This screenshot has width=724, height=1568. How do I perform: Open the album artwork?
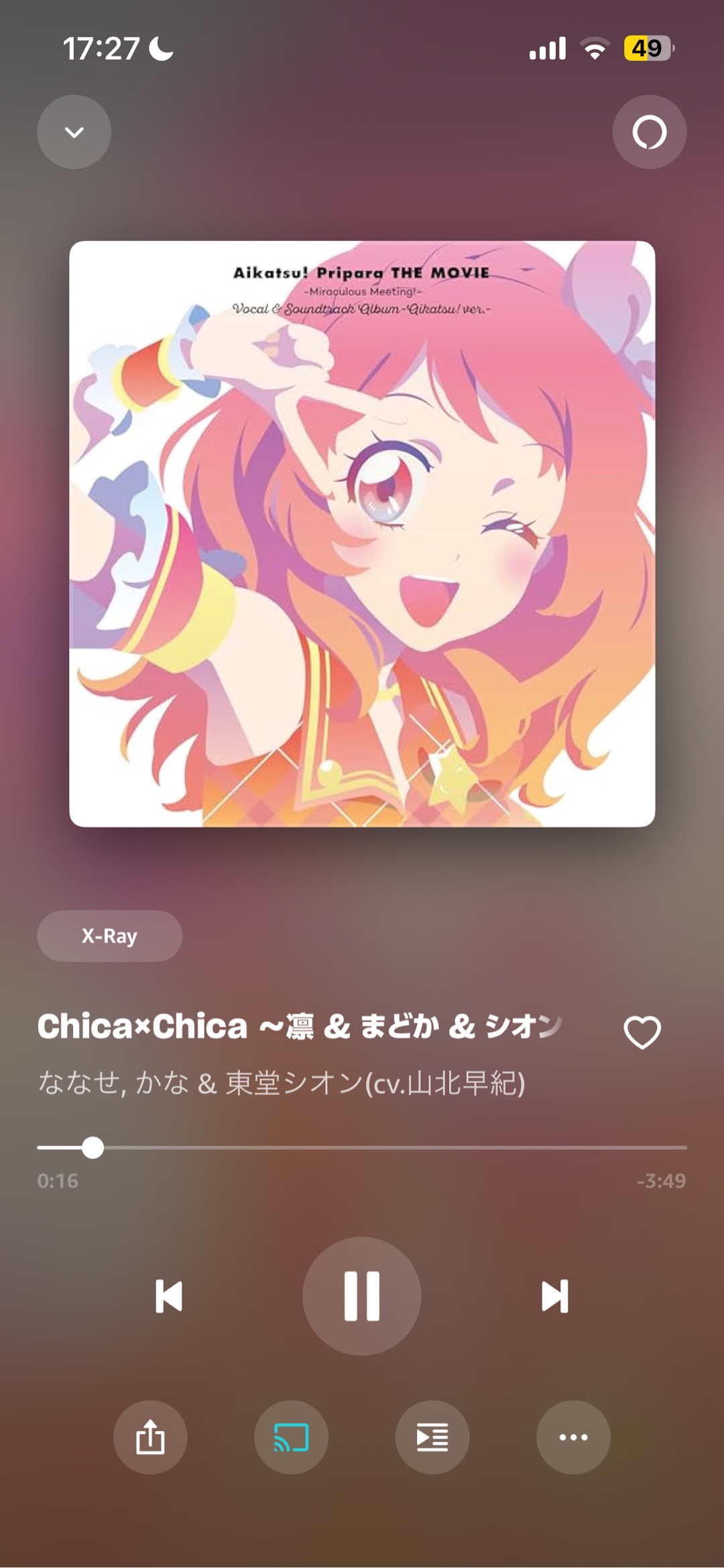click(362, 534)
